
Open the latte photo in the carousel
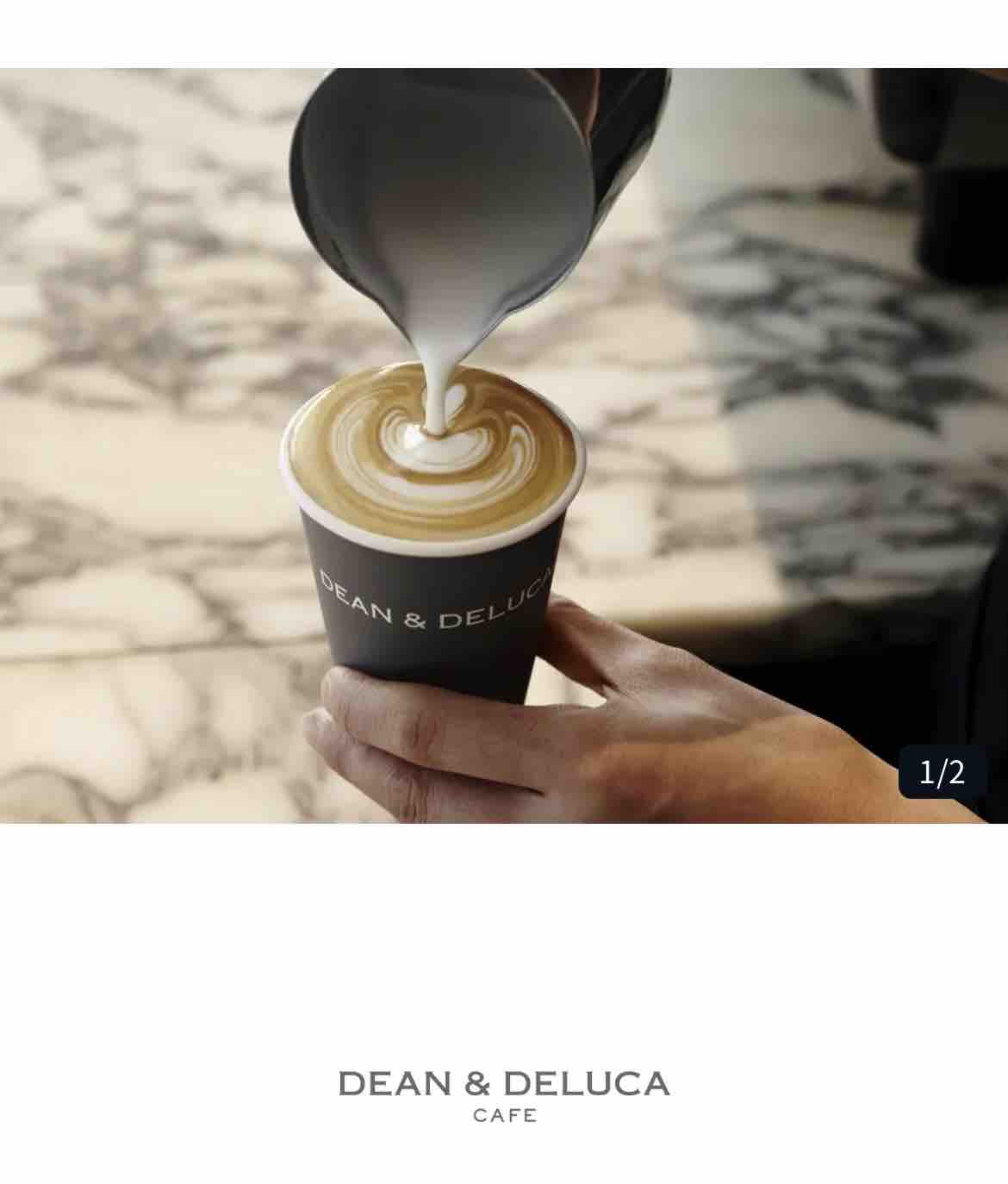pyautogui.click(x=504, y=445)
